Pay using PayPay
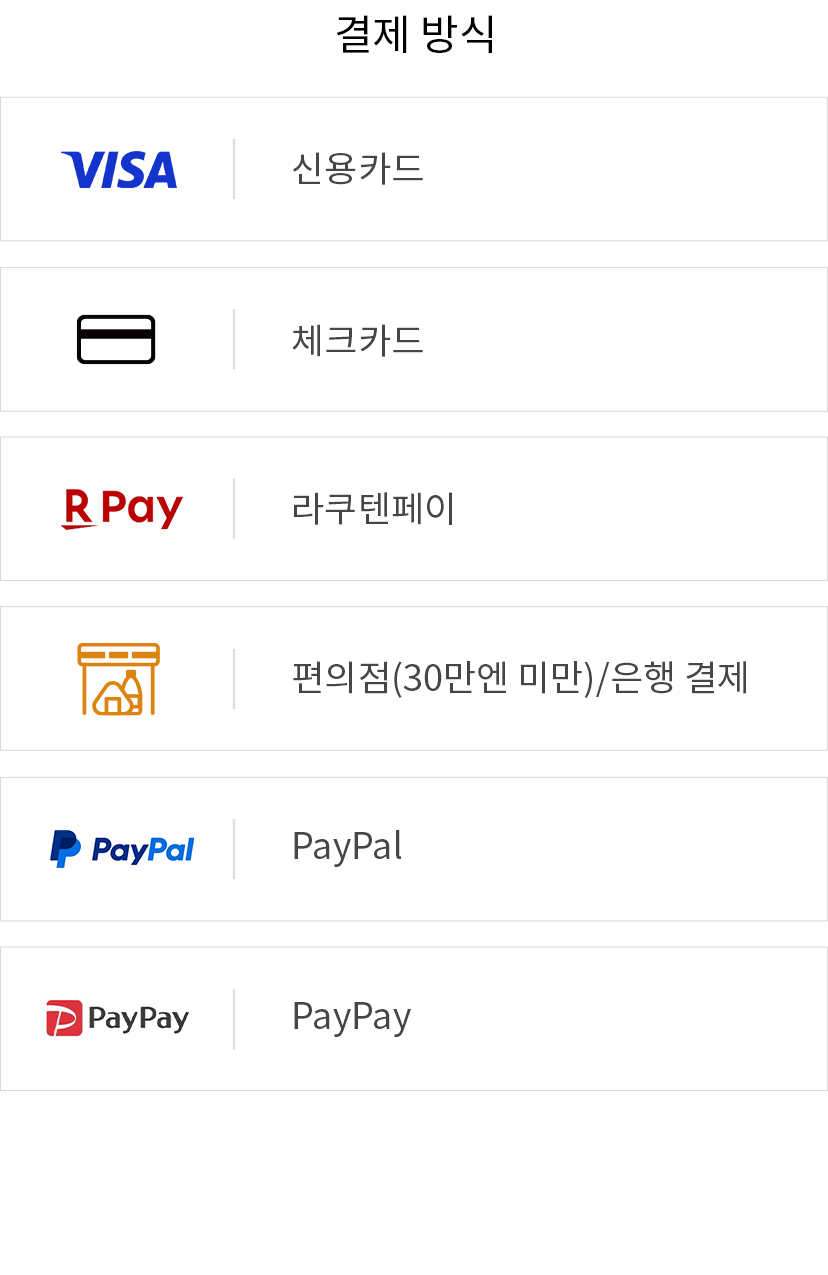 click(x=413, y=1018)
